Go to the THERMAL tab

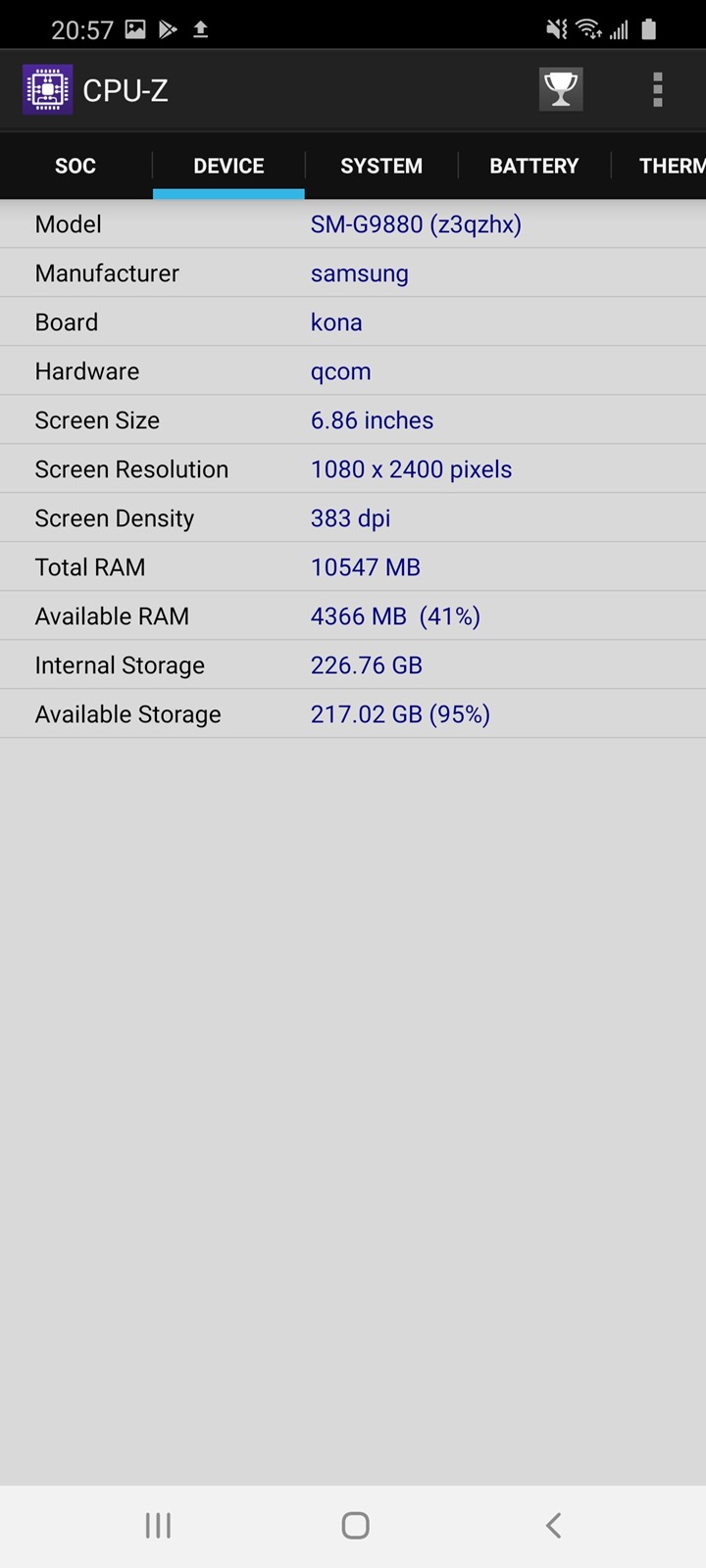click(672, 166)
